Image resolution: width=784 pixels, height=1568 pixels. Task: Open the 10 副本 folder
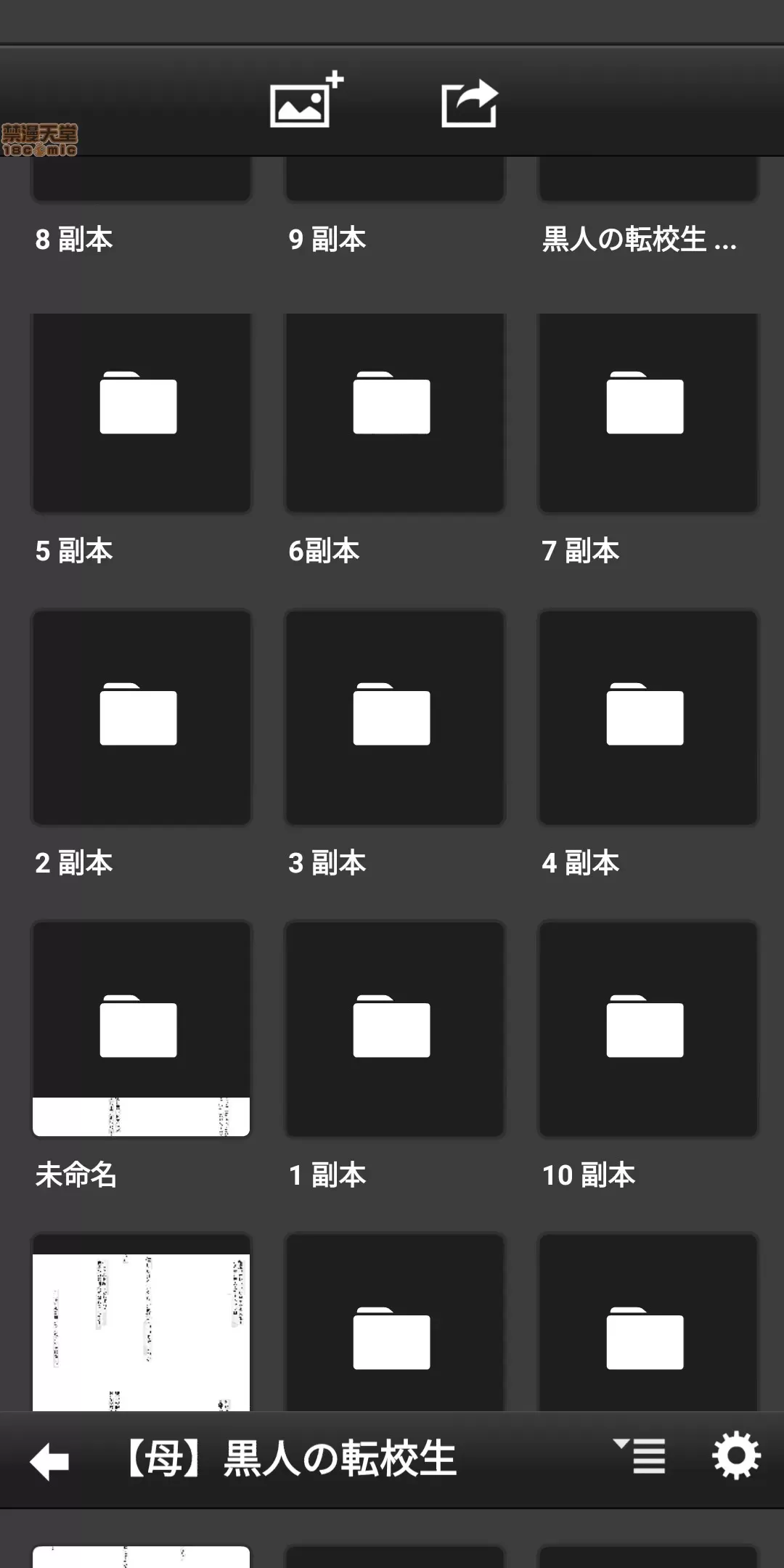(x=648, y=1029)
